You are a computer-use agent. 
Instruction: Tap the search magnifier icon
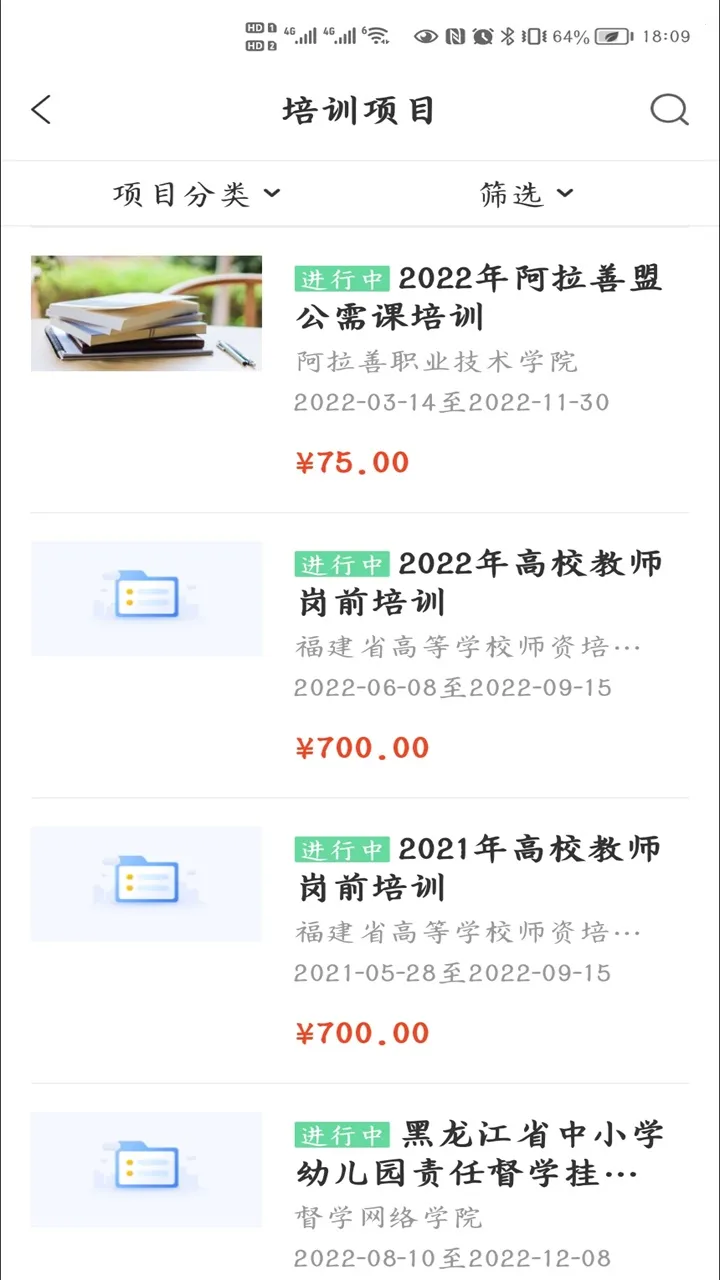tap(668, 110)
